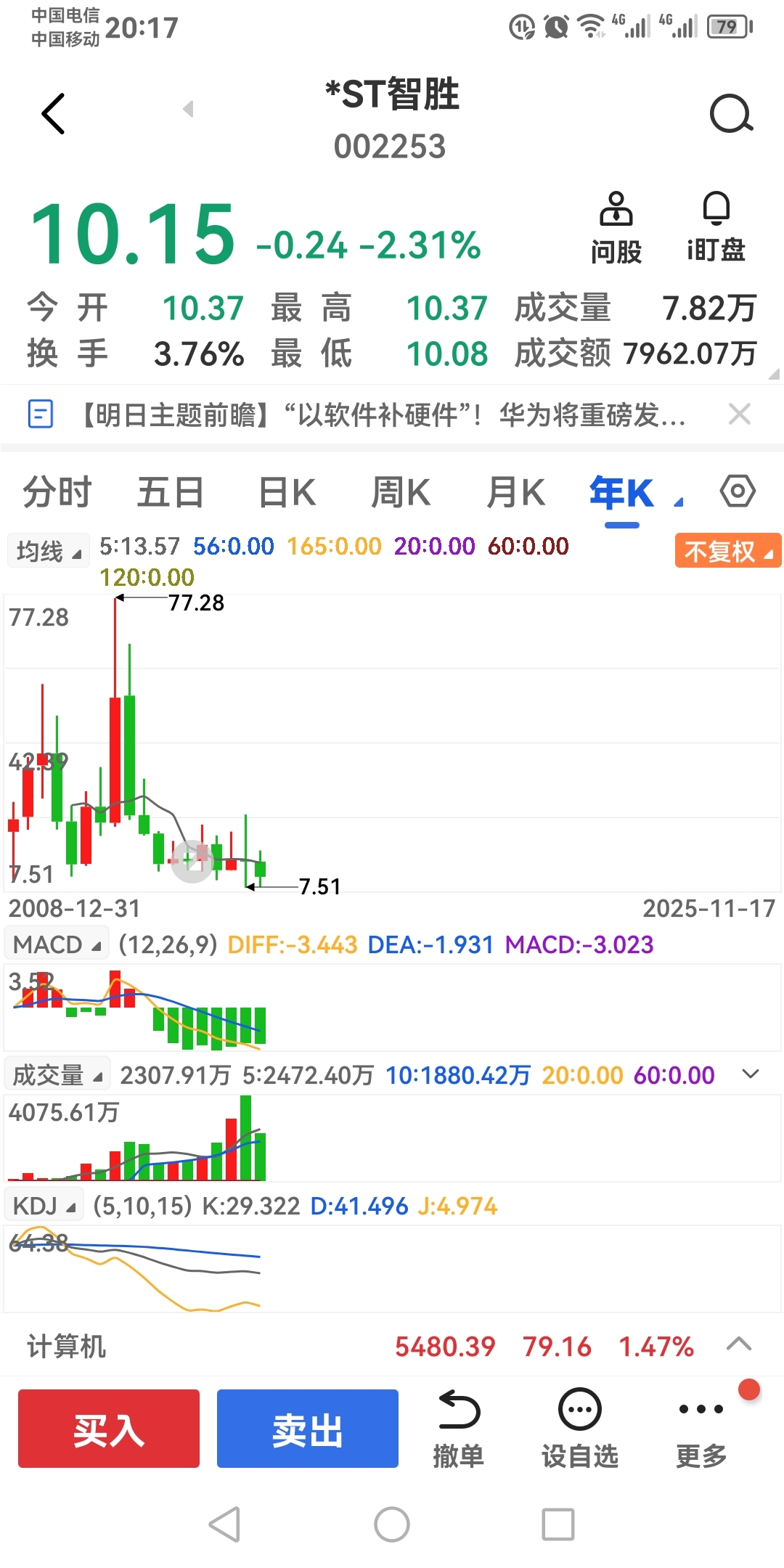Dismiss the 明日主题前瞻 news banner
This screenshot has width=784, height=1568.
[739, 415]
